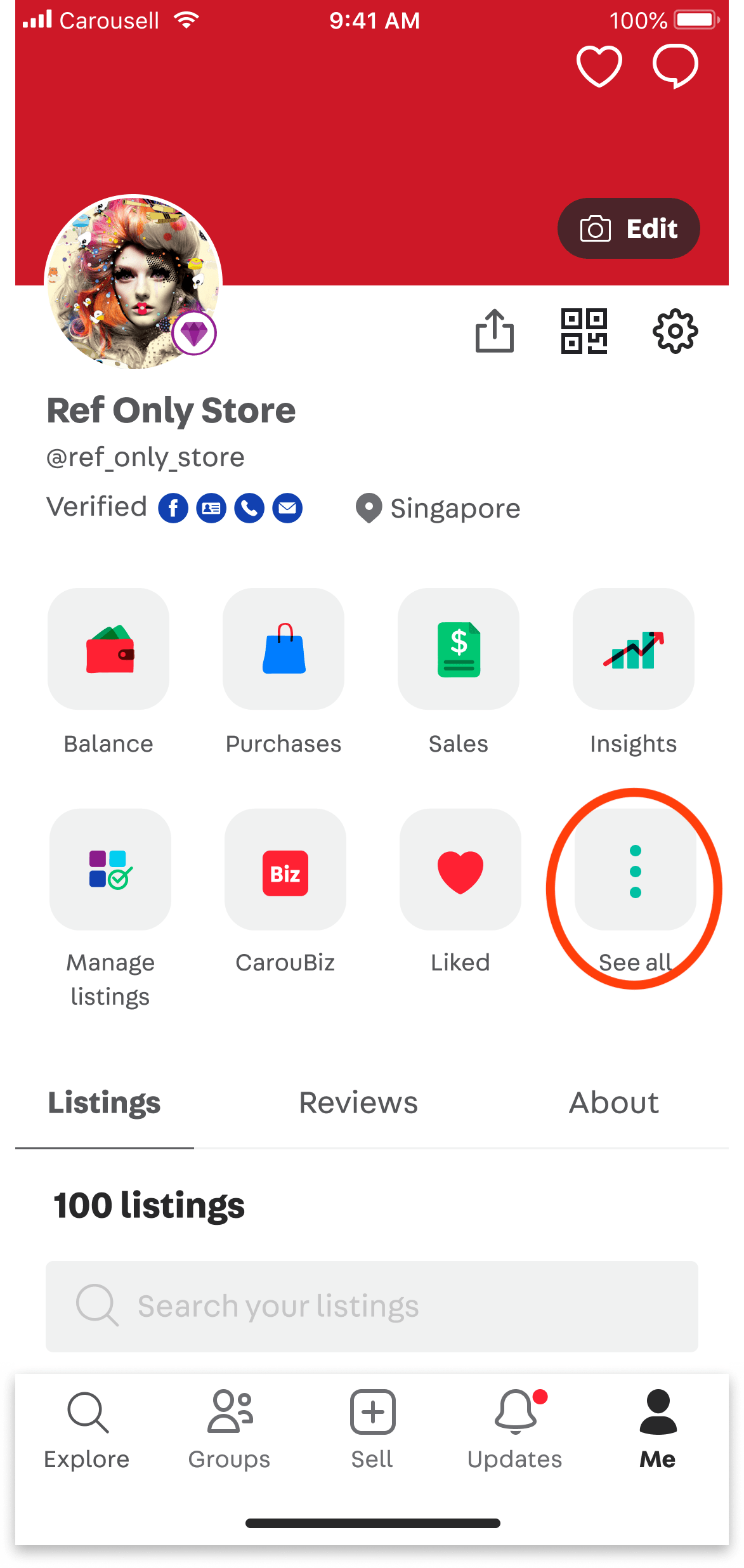Open the share sheet icon
Image resolution: width=744 pixels, height=1568 pixels.
[494, 331]
